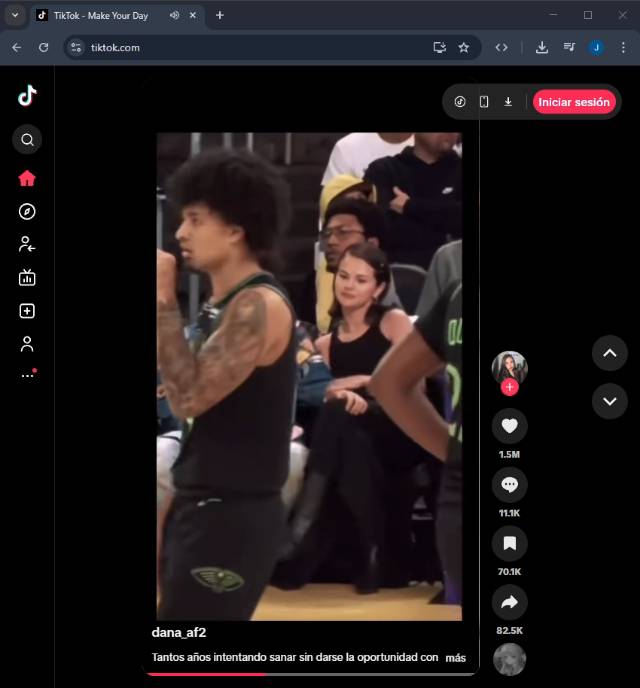Like the video by dana_af2

click(x=510, y=426)
